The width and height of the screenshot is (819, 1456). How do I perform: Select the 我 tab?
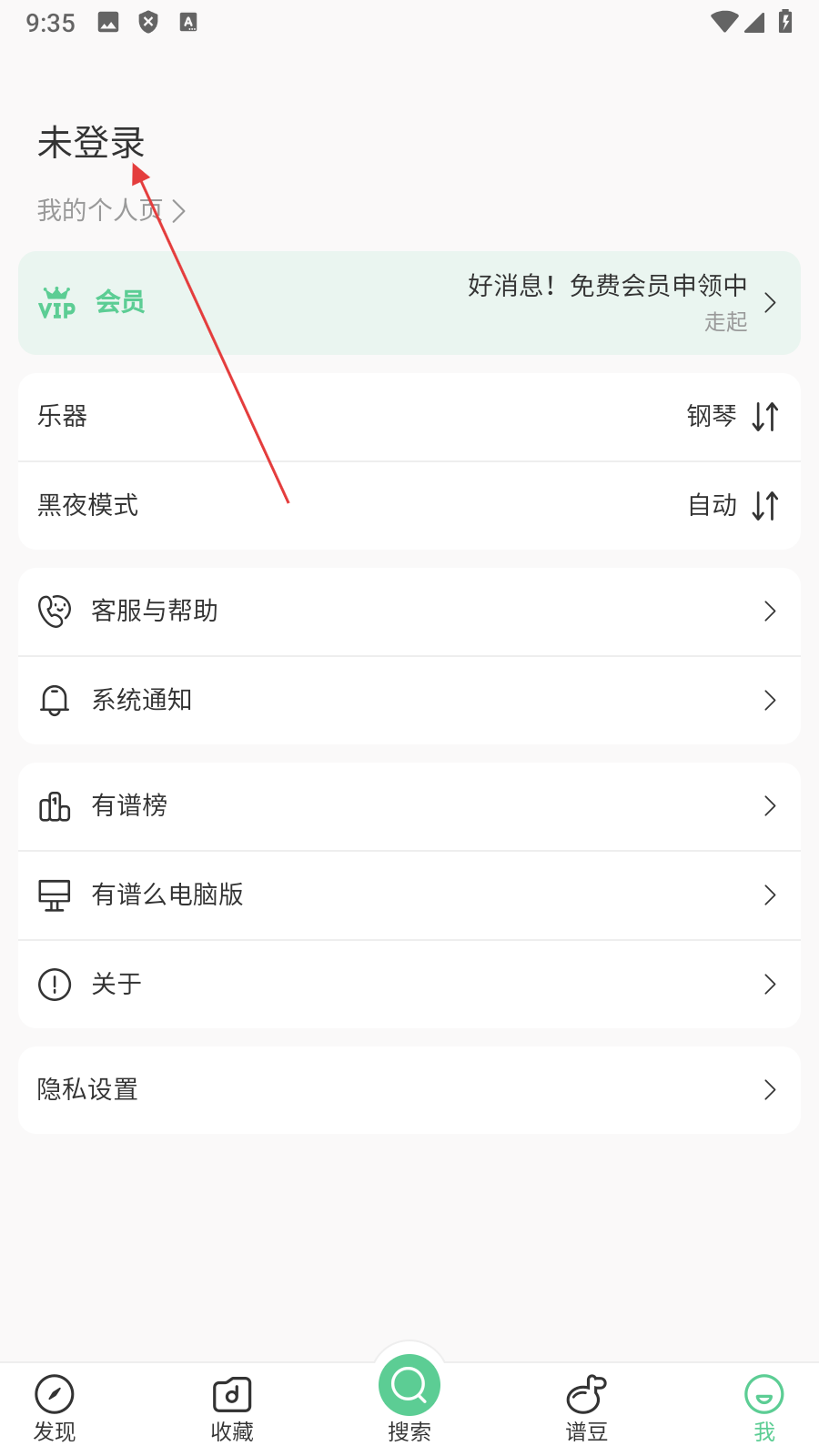(x=763, y=1407)
